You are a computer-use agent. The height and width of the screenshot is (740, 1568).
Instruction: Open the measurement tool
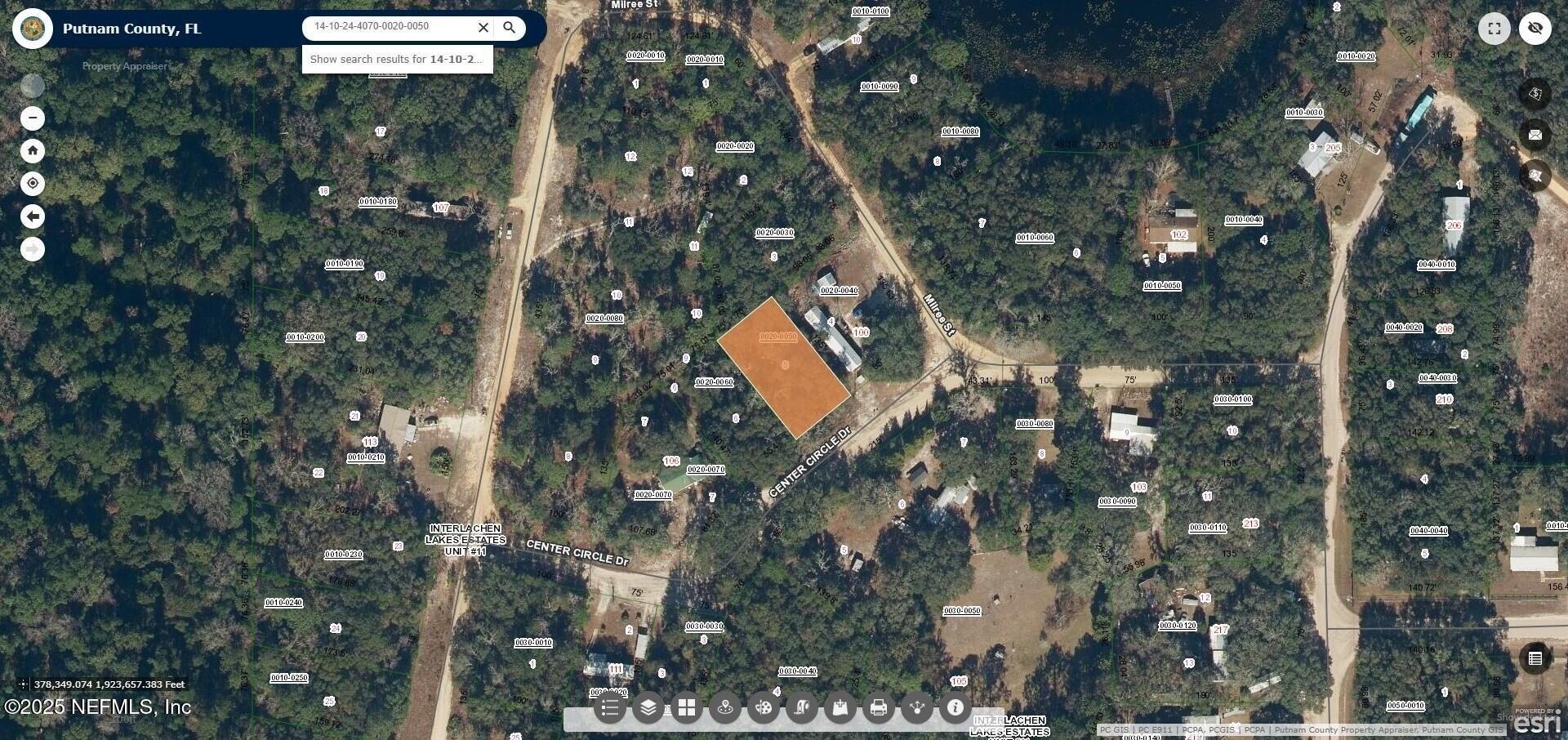802,707
